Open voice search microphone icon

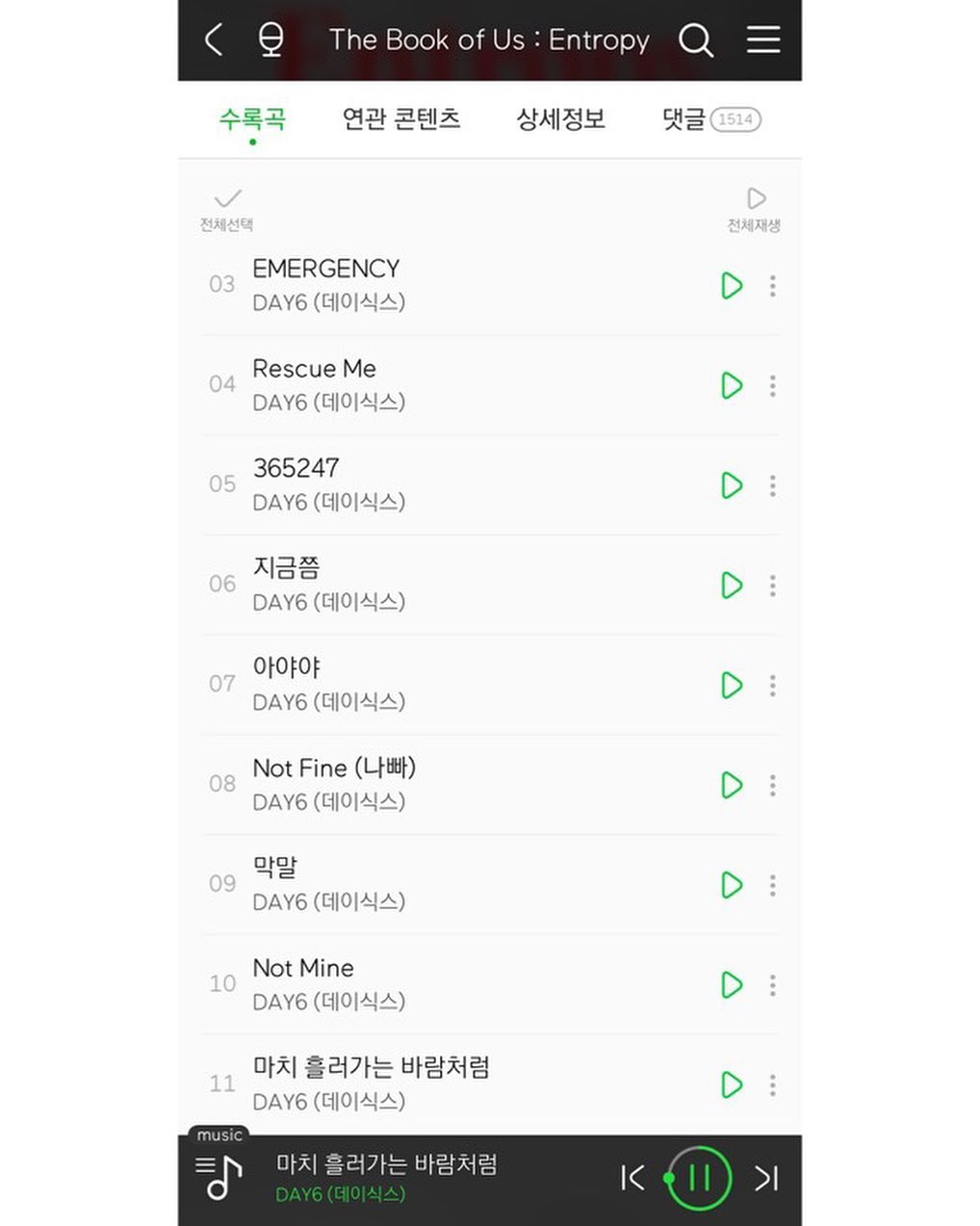click(x=271, y=40)
